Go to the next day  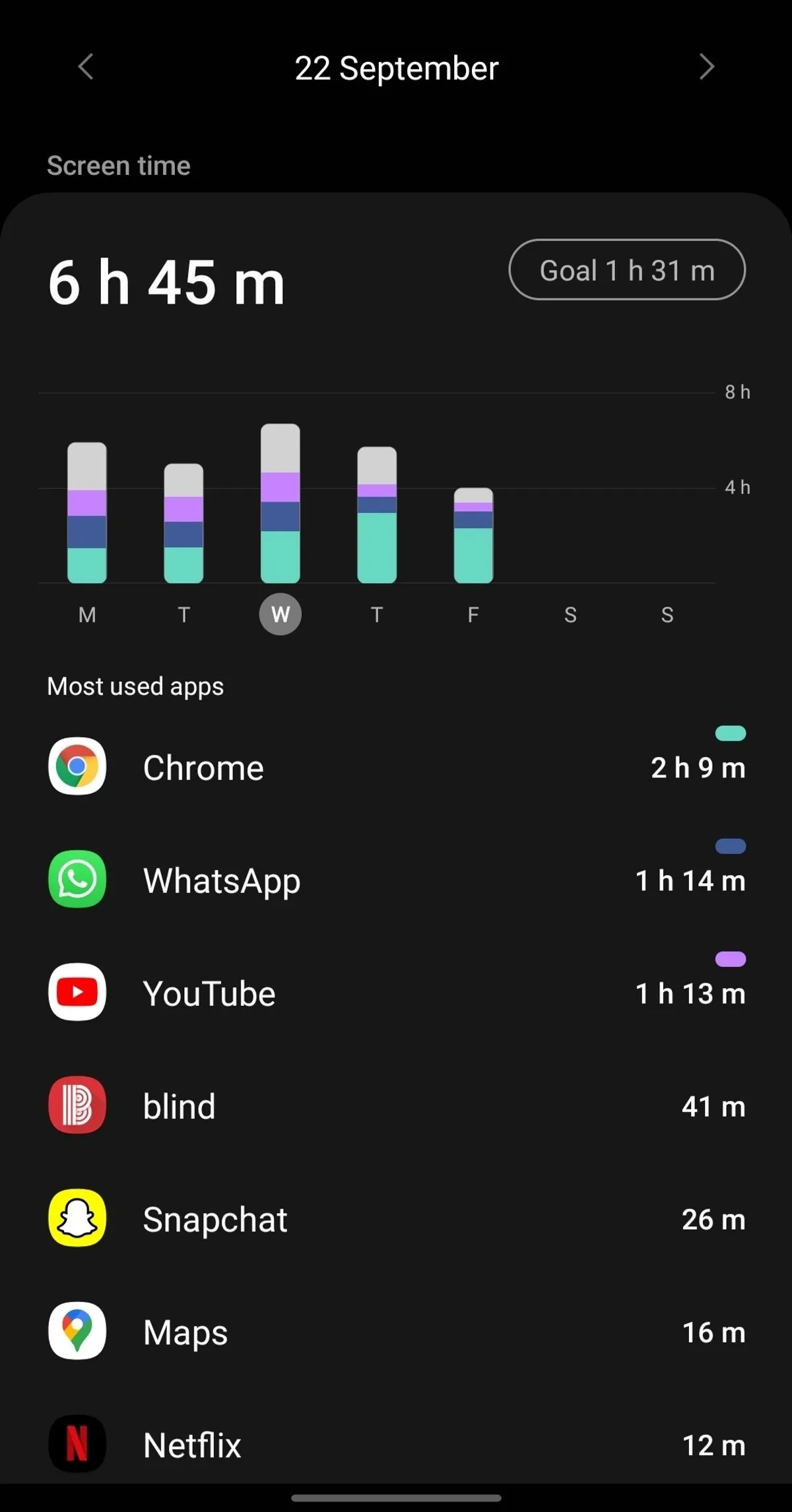[x=706, y=67]
